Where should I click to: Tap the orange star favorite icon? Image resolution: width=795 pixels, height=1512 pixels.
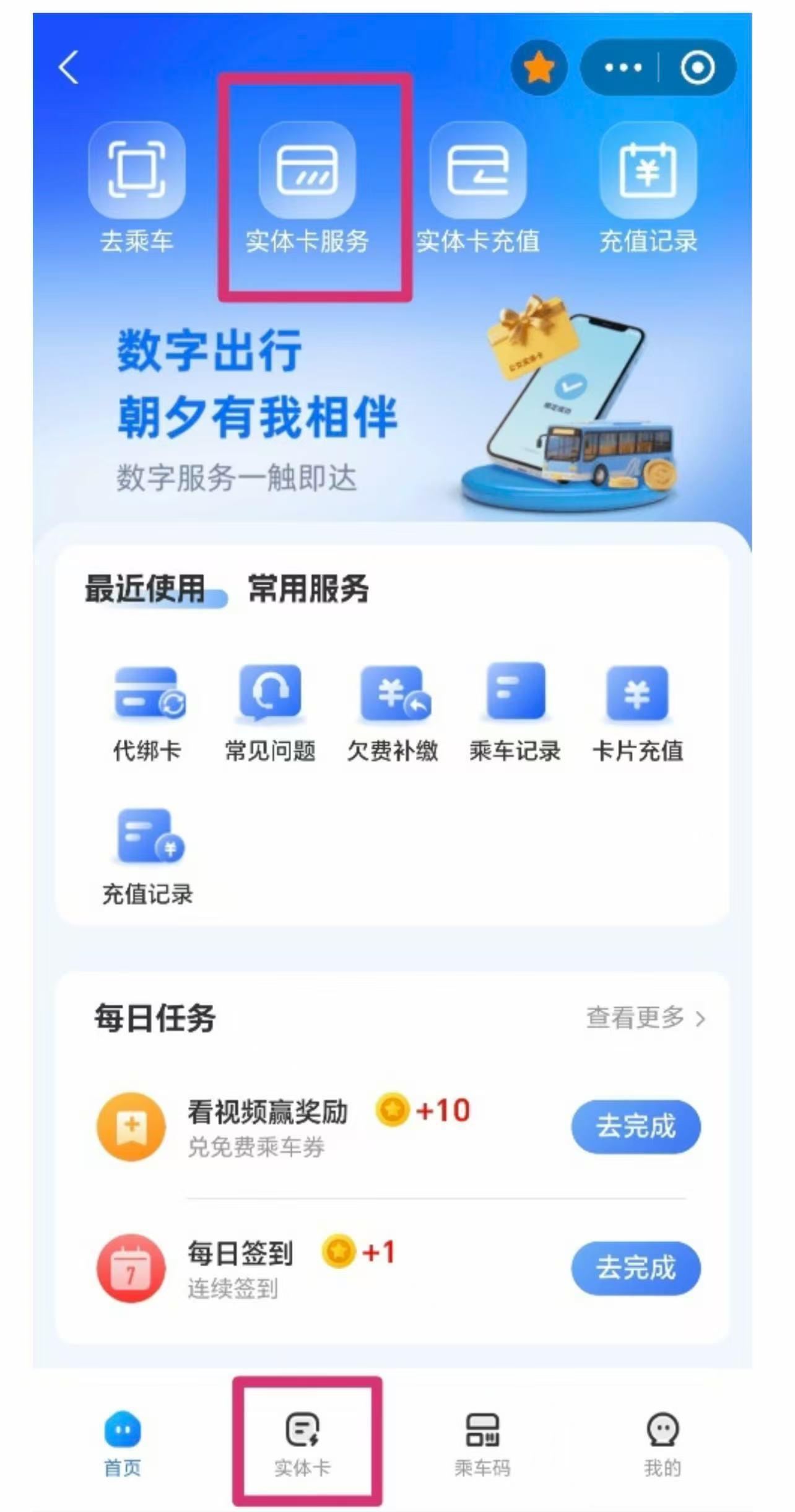[539, 67]
